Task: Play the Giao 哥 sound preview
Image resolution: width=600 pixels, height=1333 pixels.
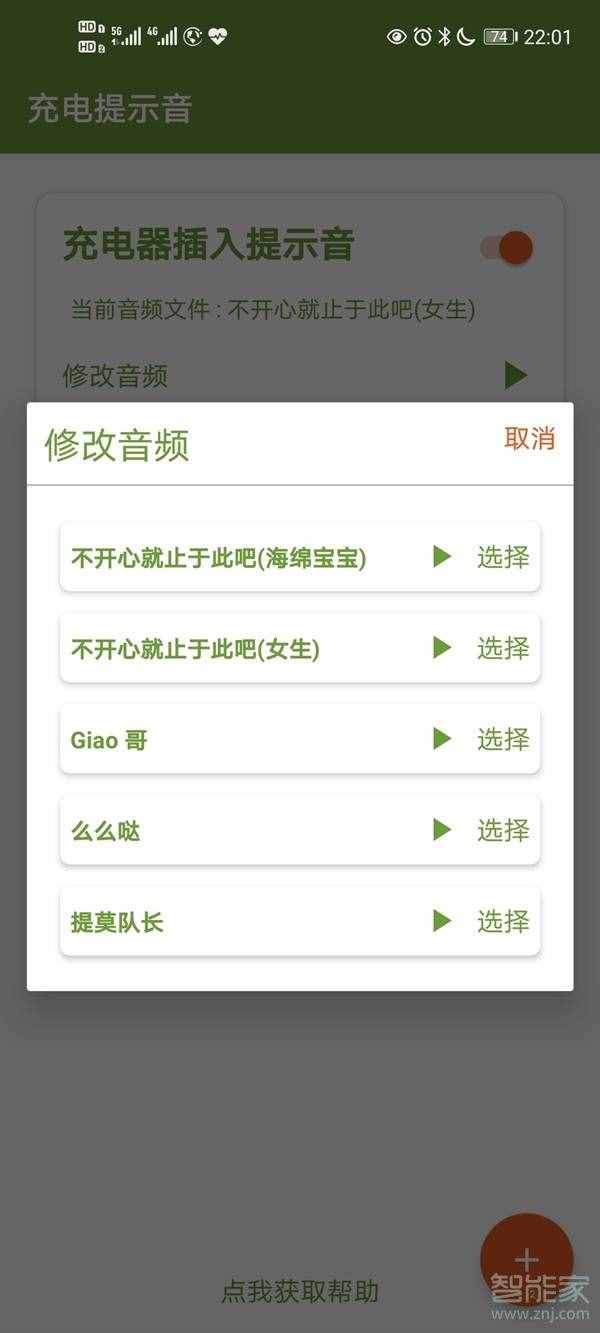Action: (442, 739)
